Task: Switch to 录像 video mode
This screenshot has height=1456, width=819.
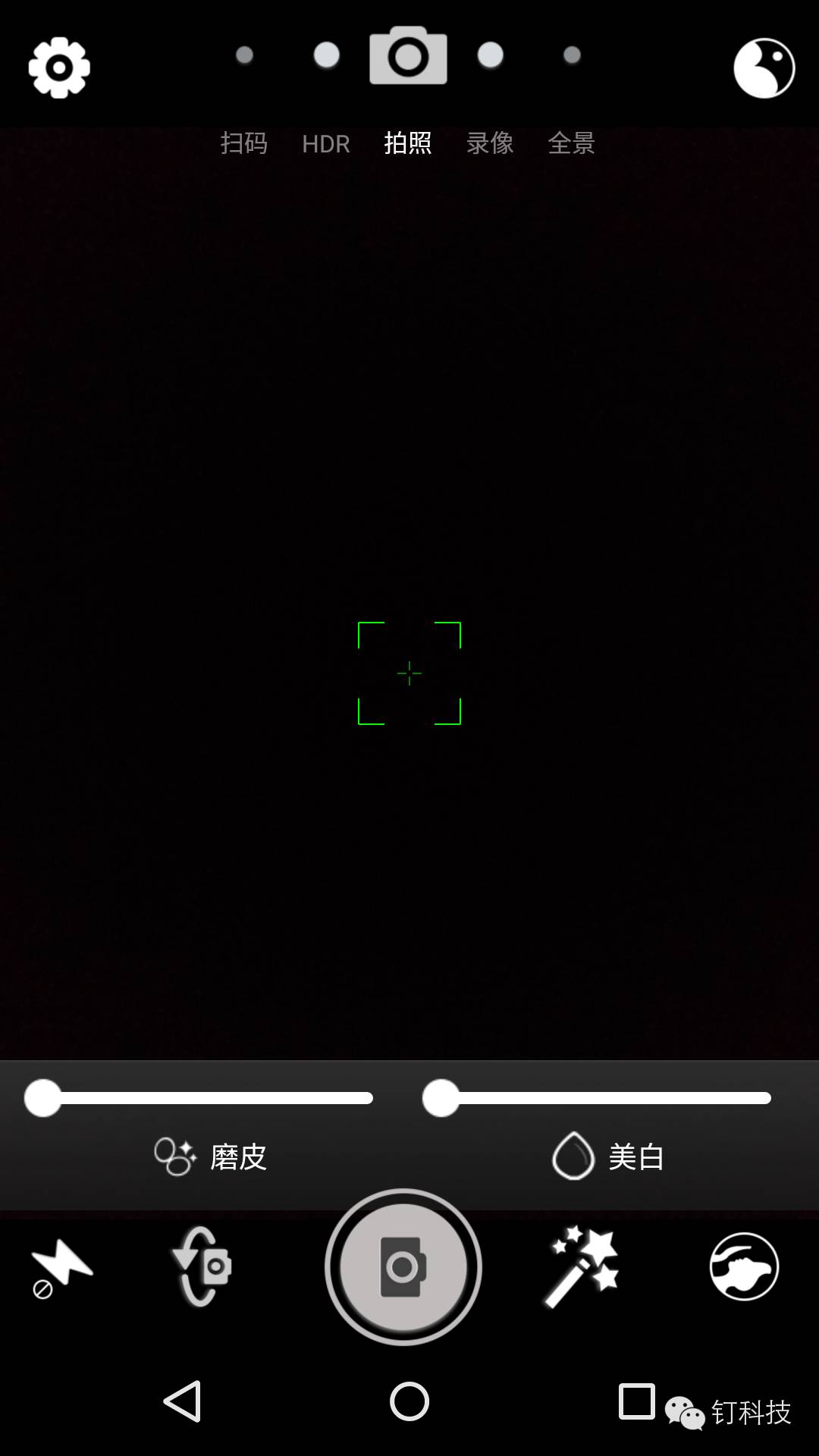Action: [x=490, y=143]
